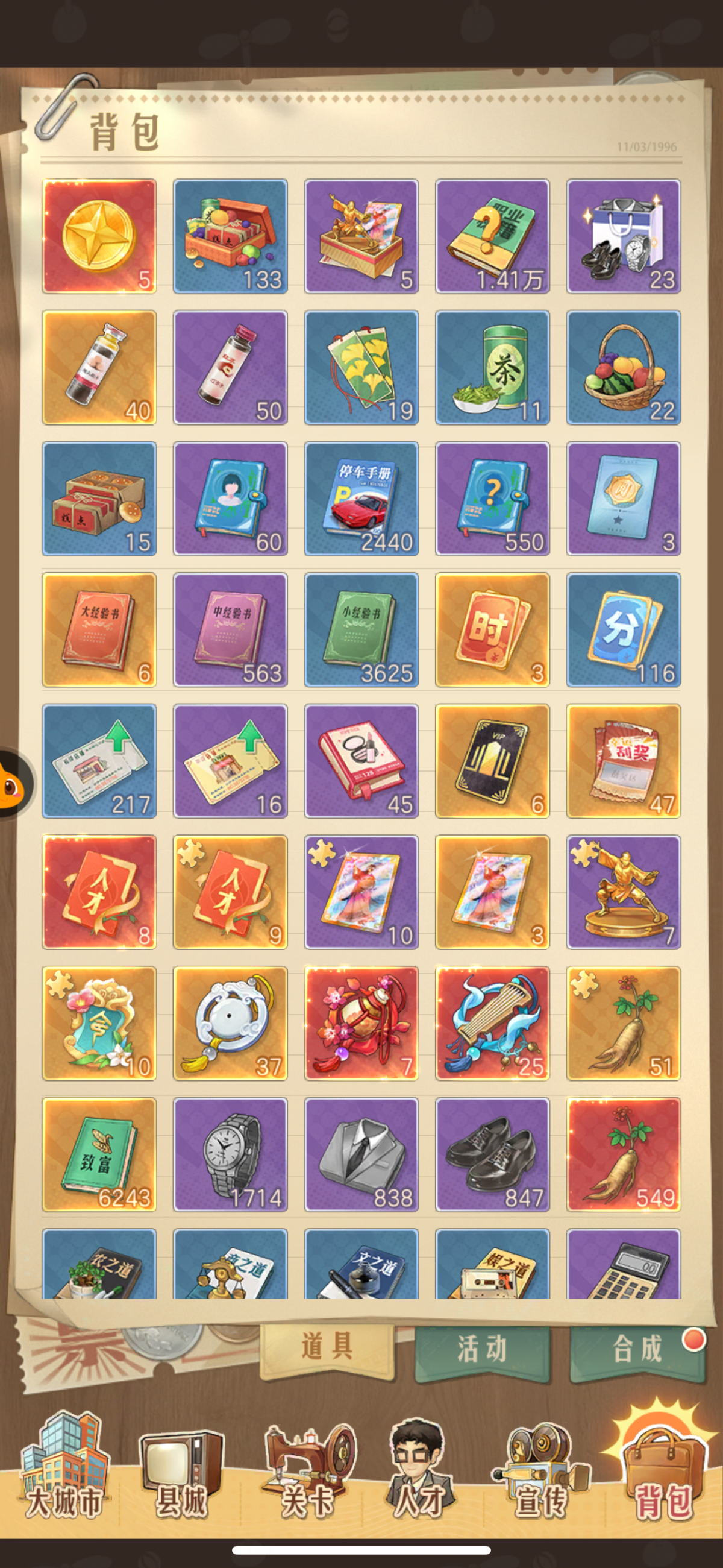Screen dimensions: 723x1568
Task: Choose the 小经验书 item with 3625
Action: point(361,630)
